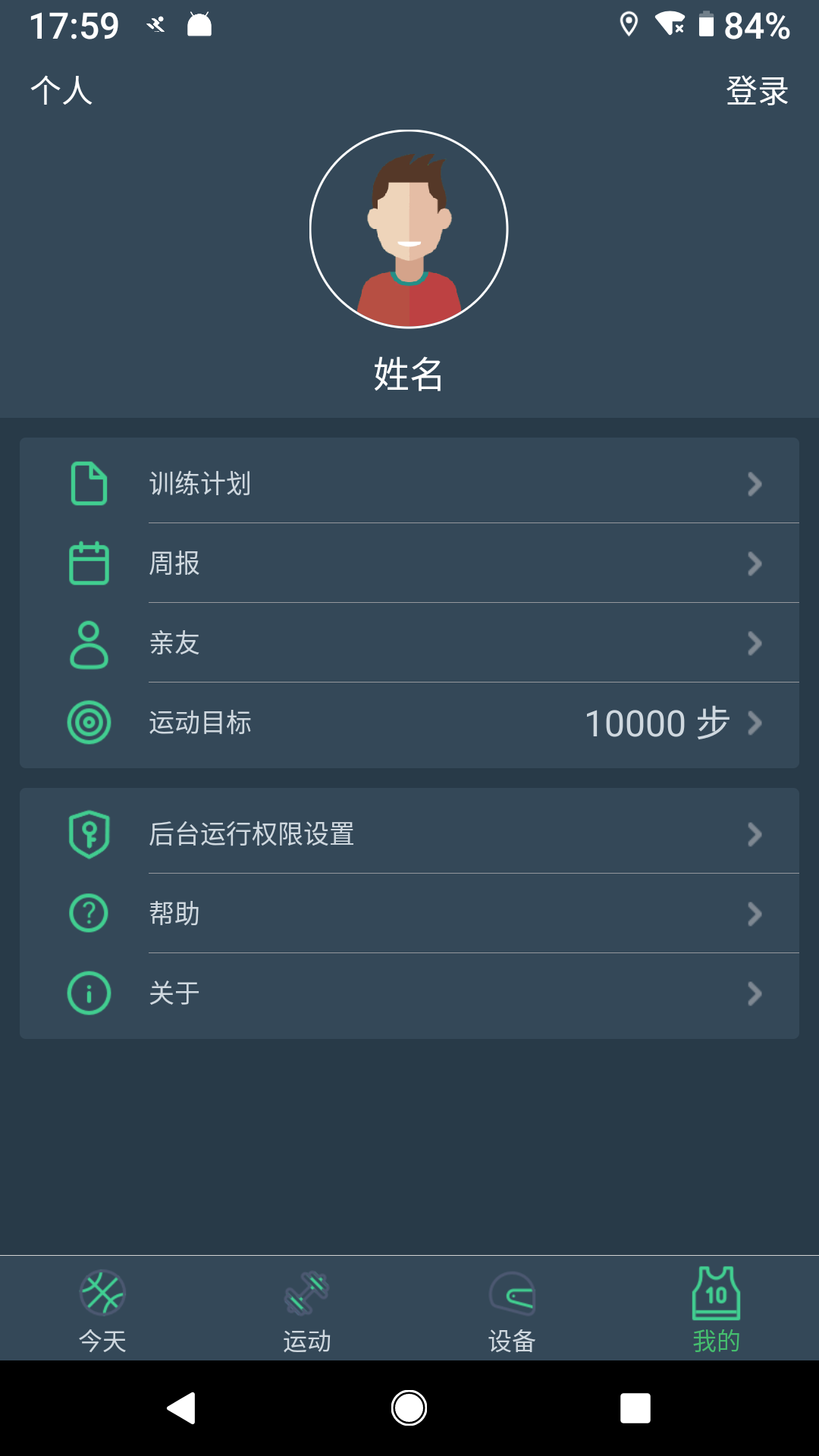
Task: Click the 帮助 question mark icon
Action: [x=89, y=913]
